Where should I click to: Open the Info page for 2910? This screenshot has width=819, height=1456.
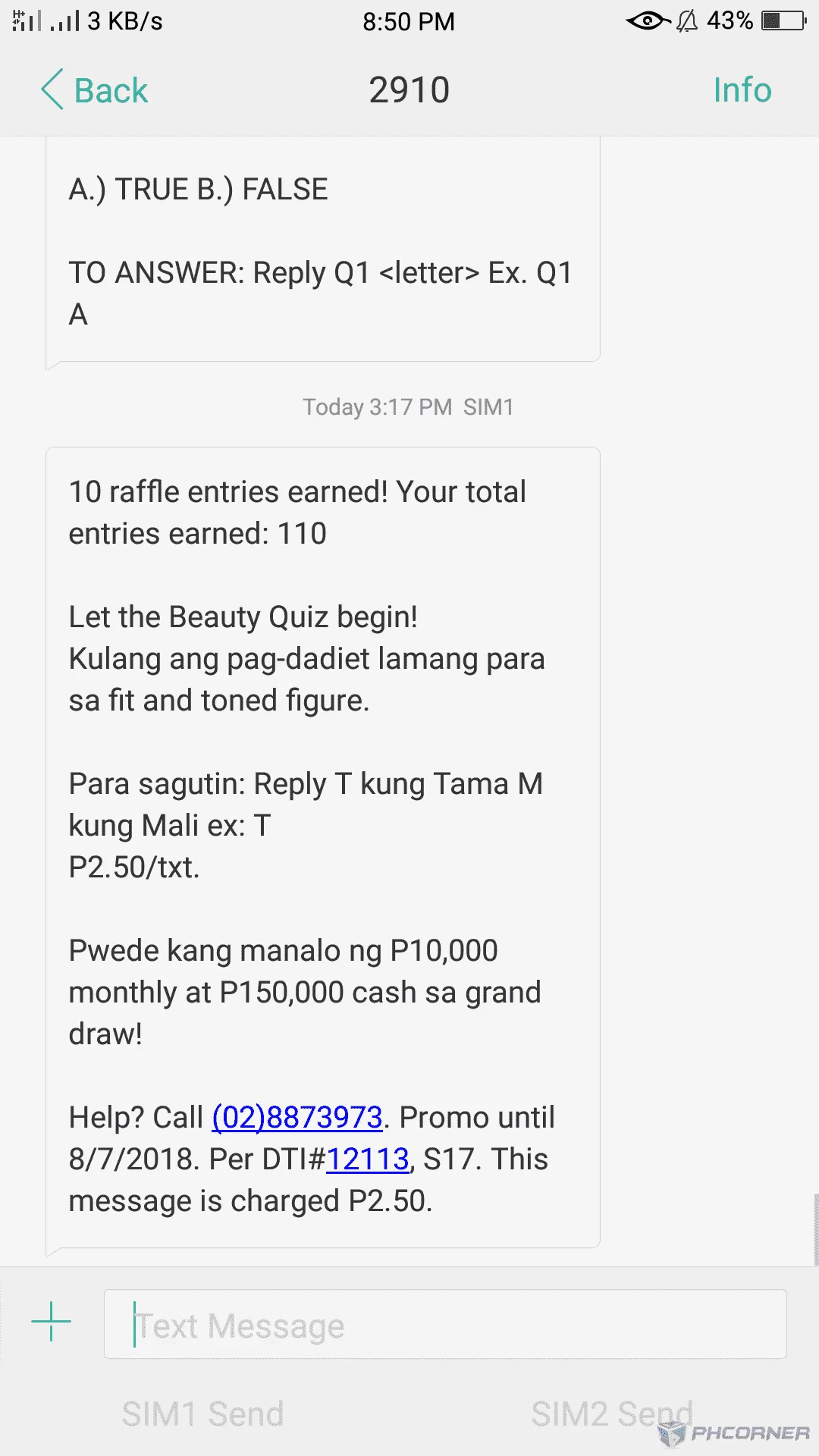coord(742,90)
